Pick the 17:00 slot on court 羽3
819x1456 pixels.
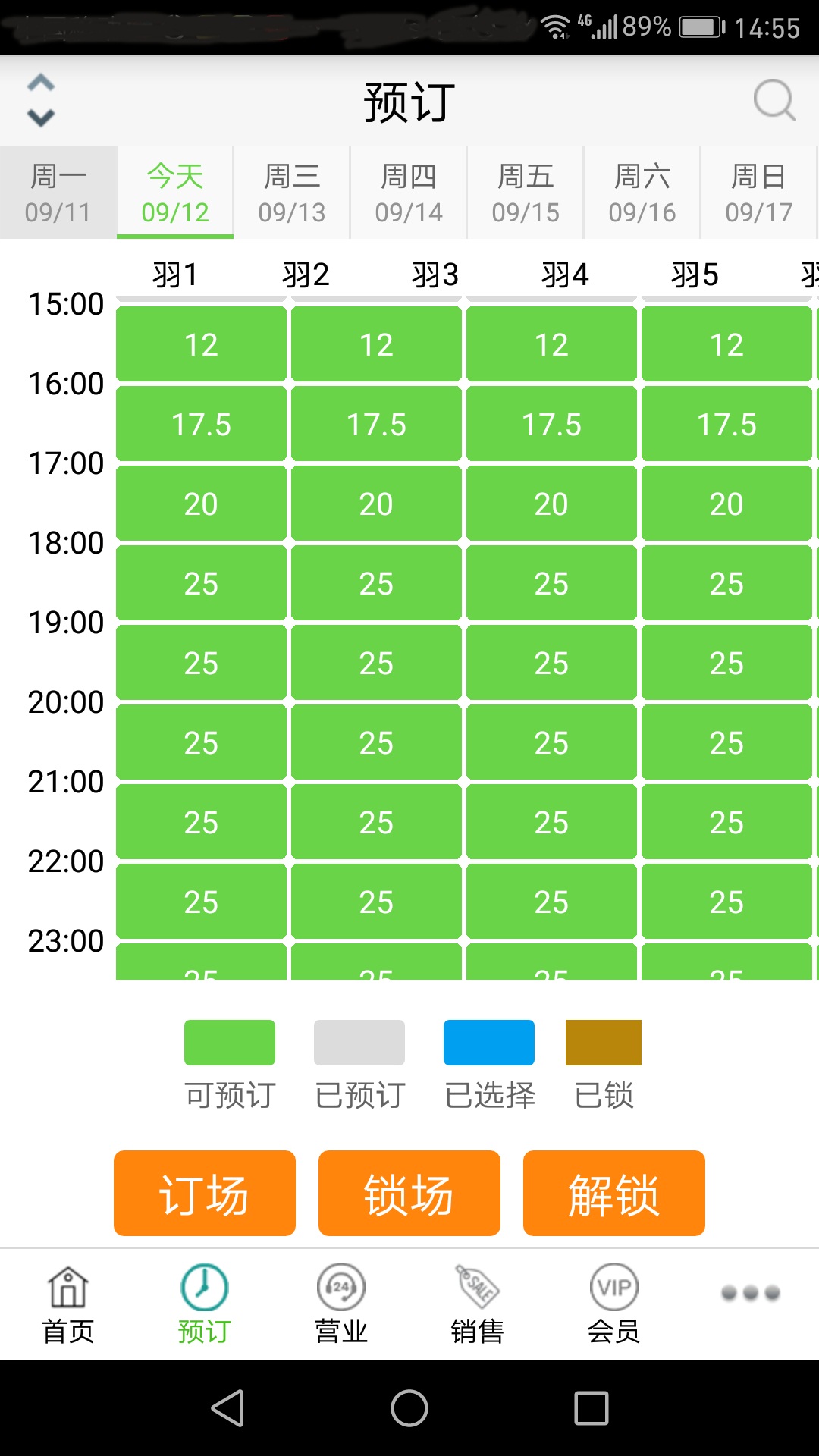pyautogui.click(x=551, y=504)
